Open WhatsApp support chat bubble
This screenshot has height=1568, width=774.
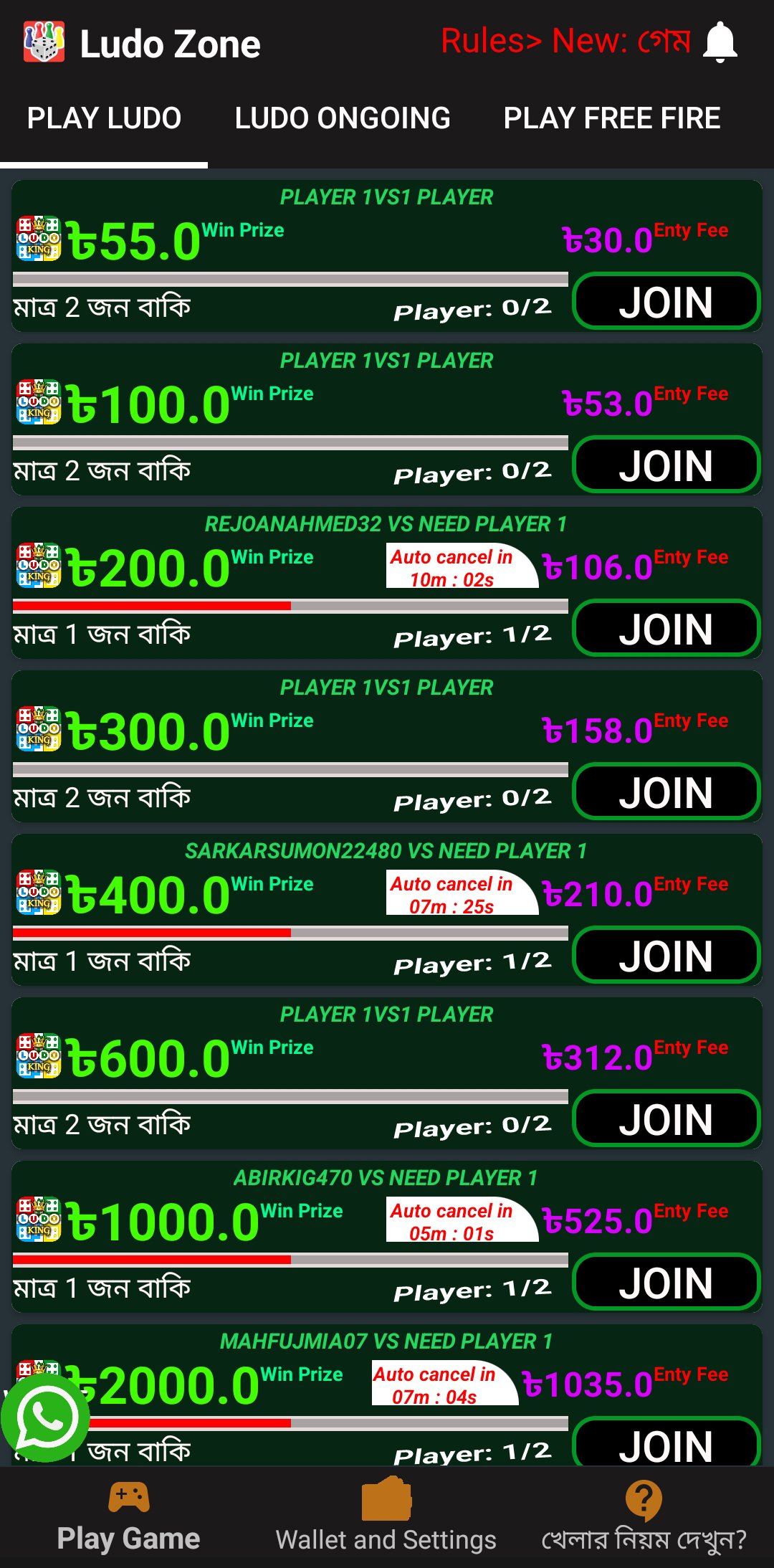(45, 1417)
